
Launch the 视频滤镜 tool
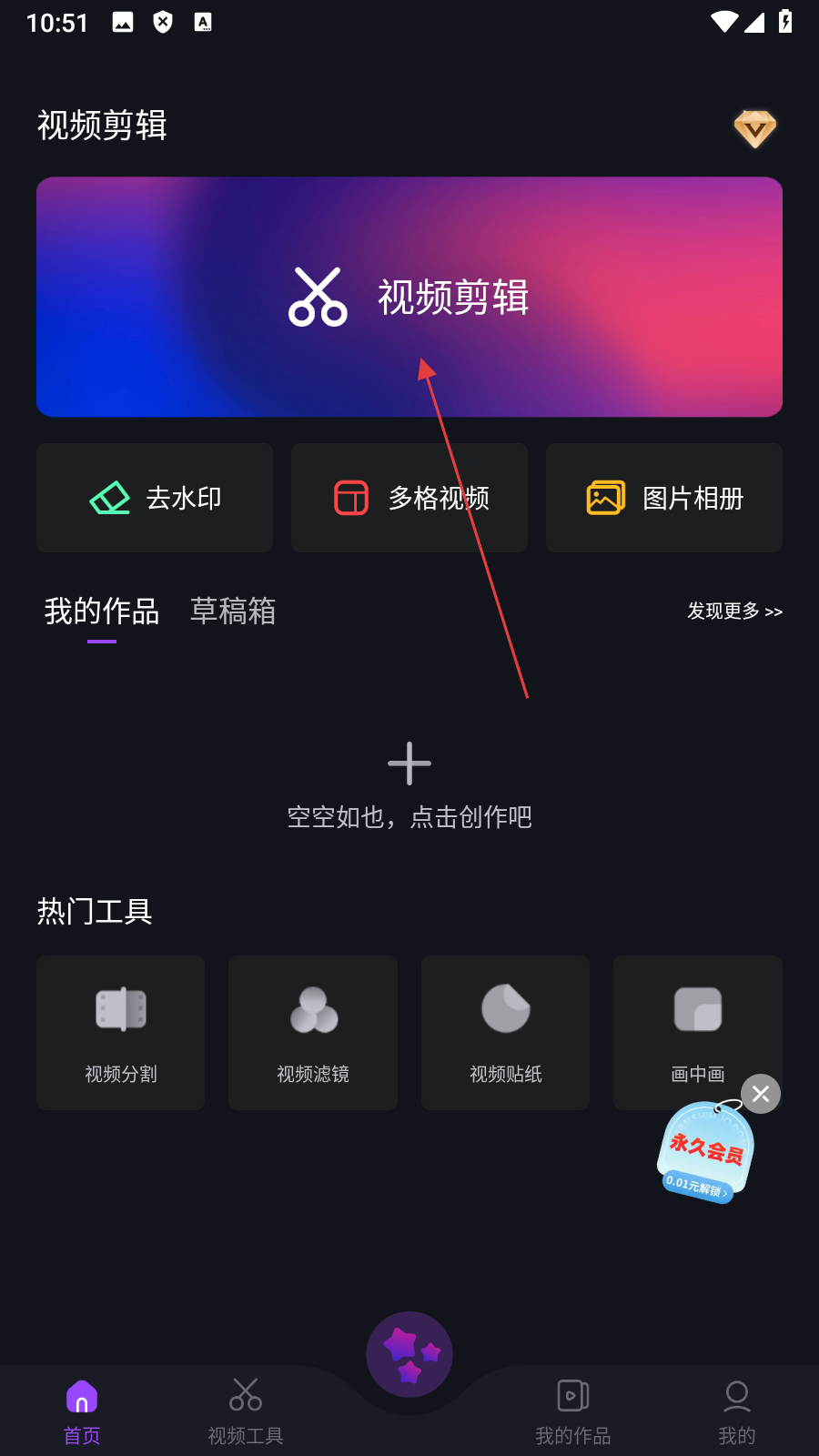[313, 1033]
